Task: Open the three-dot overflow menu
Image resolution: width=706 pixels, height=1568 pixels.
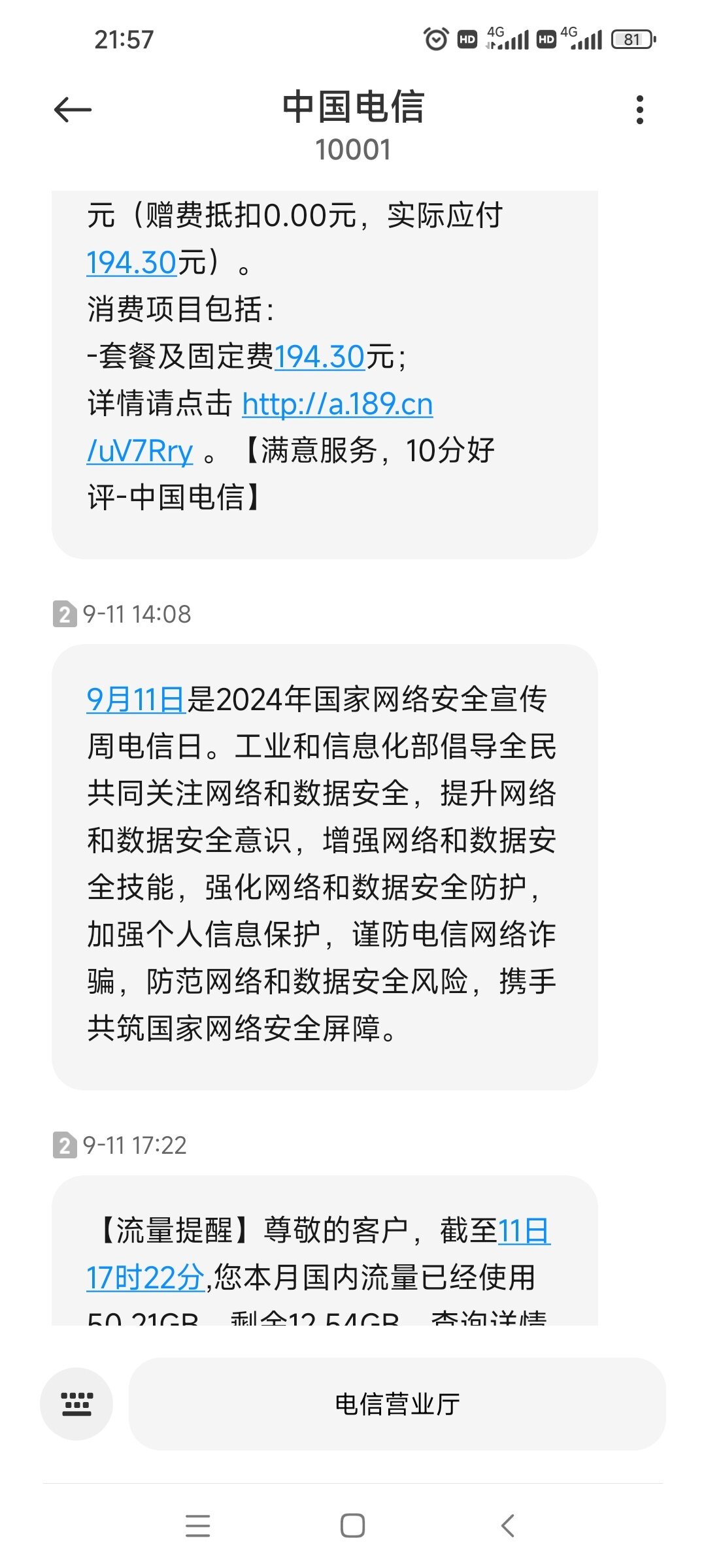Action: coord(639,110)
